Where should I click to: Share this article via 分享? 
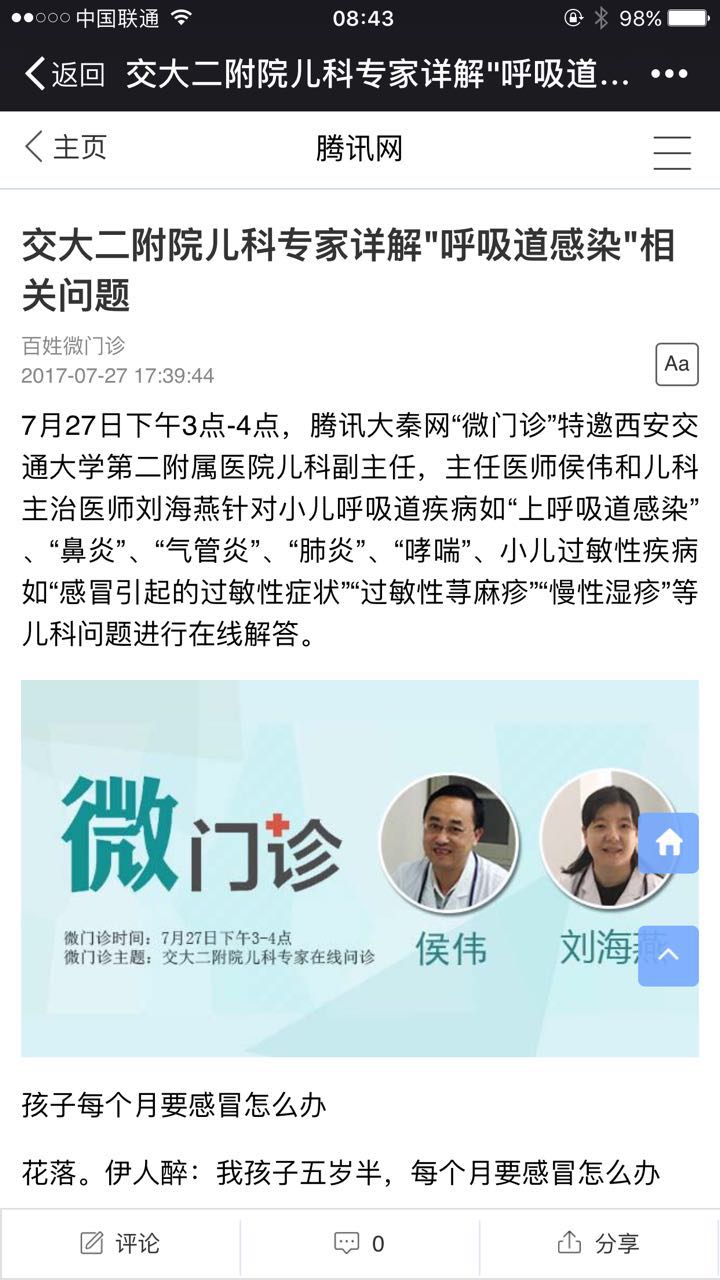pos(599,1243)
